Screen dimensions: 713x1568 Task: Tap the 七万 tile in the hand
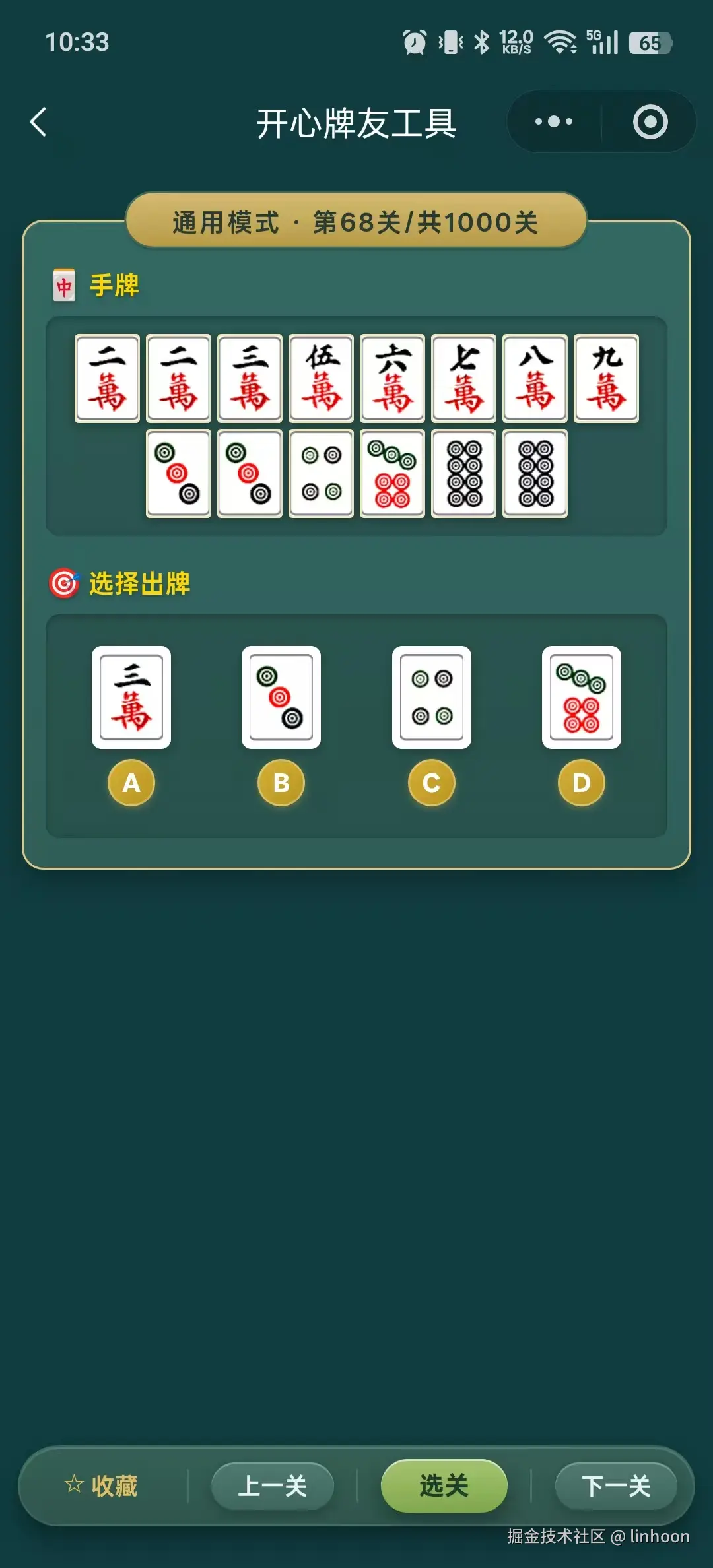463,376
